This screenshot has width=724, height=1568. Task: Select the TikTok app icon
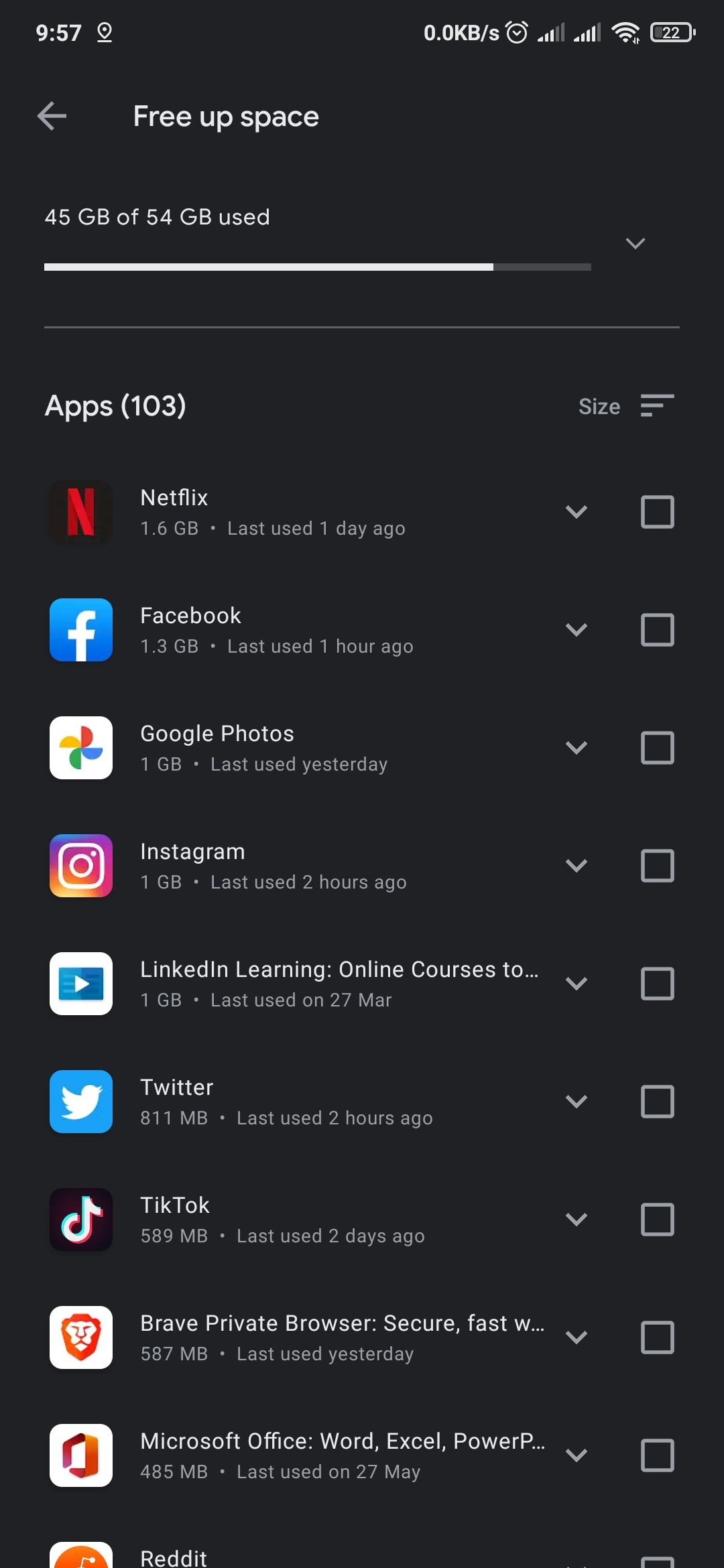(80, 1220)
